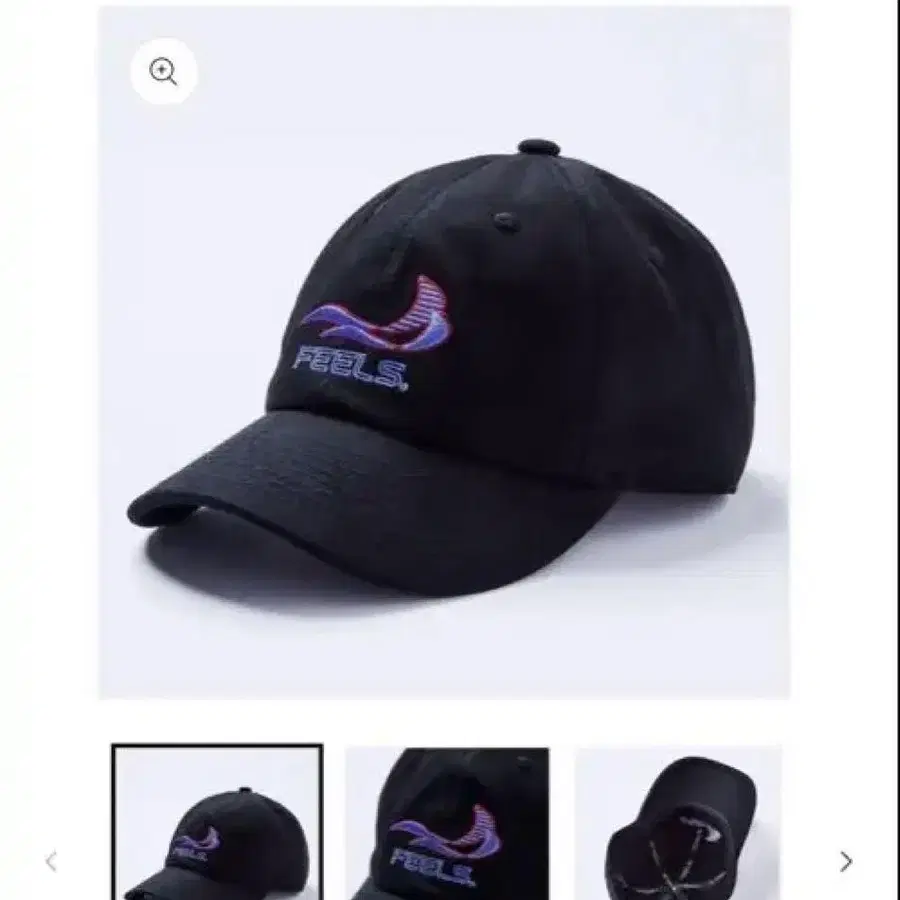Tap the magnifier zoom icon on the cap image

click(163, 72)
